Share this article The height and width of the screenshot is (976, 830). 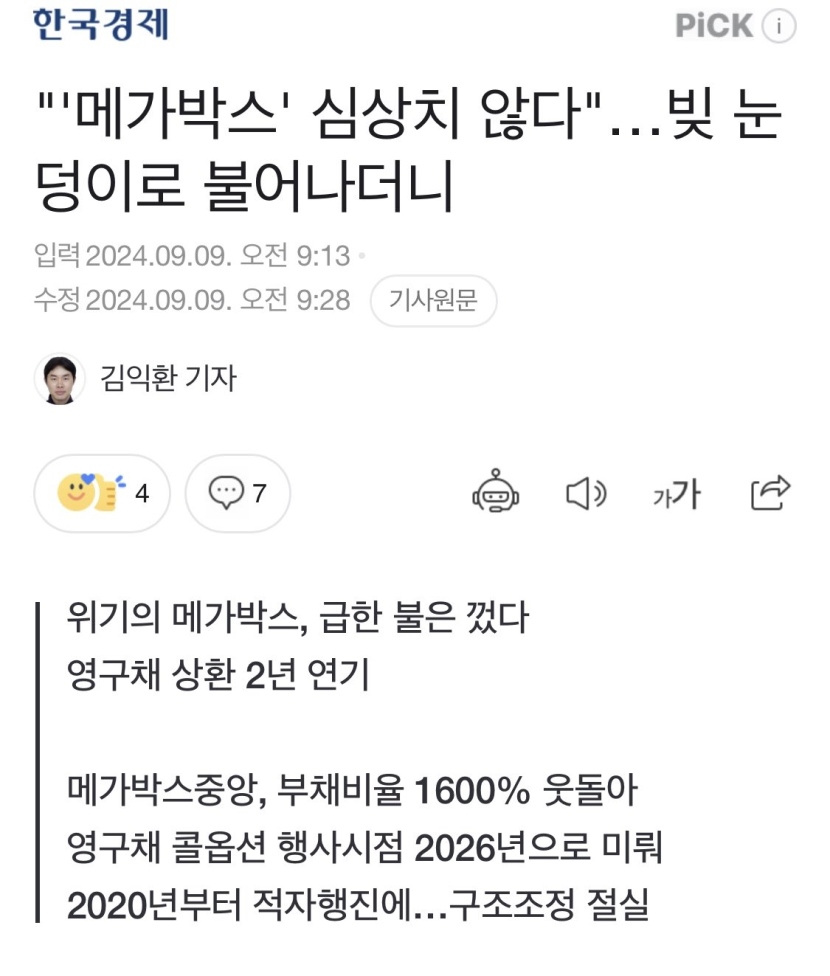pos(770,492)
